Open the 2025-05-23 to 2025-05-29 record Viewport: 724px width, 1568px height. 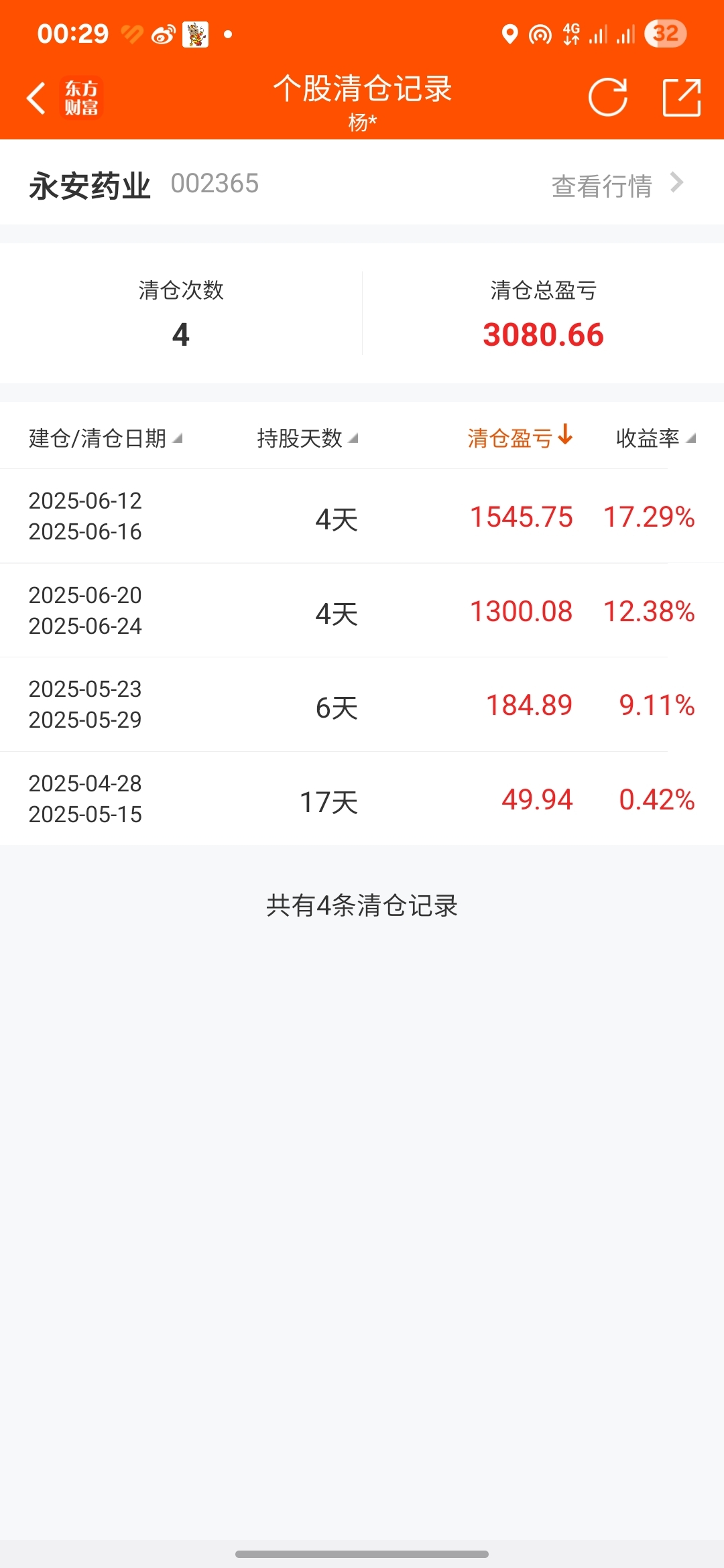(x=362, y=704)
